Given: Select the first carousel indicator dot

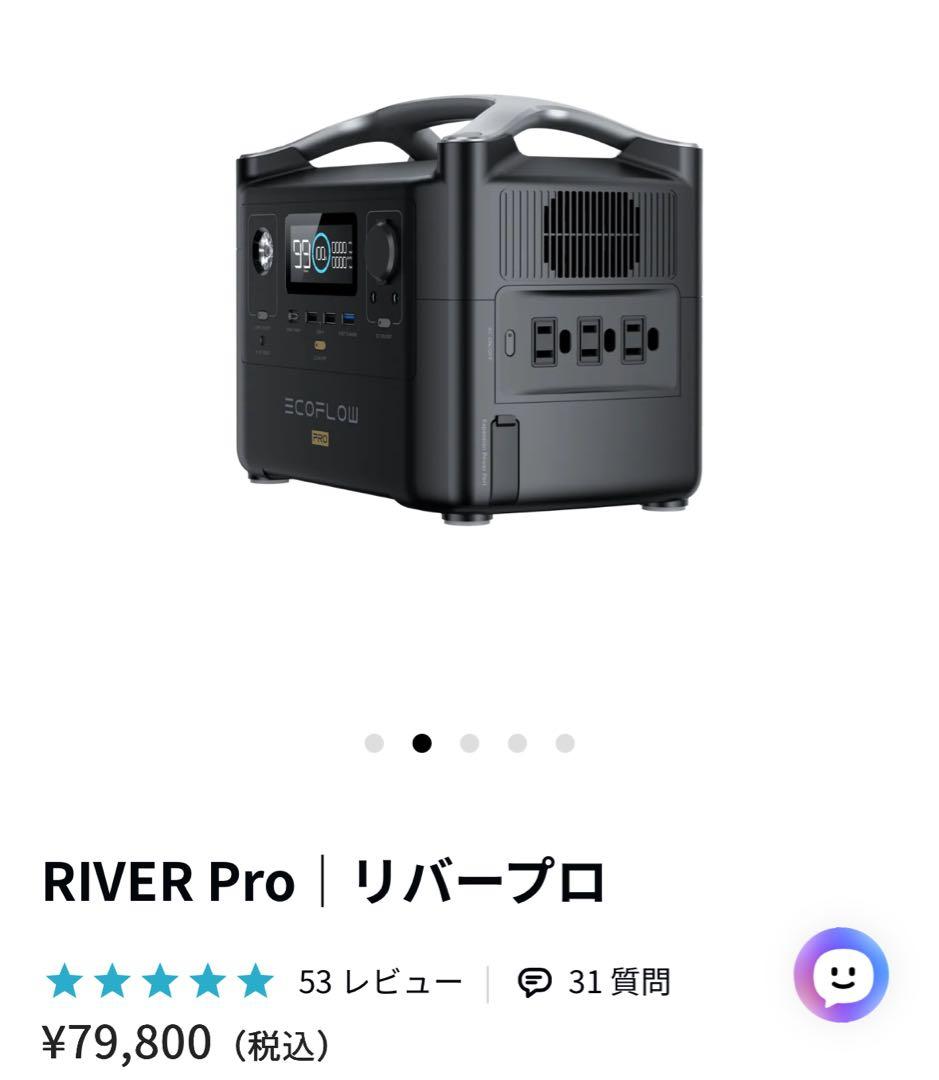Looking at the screenshot, I should tap(376, 744).
